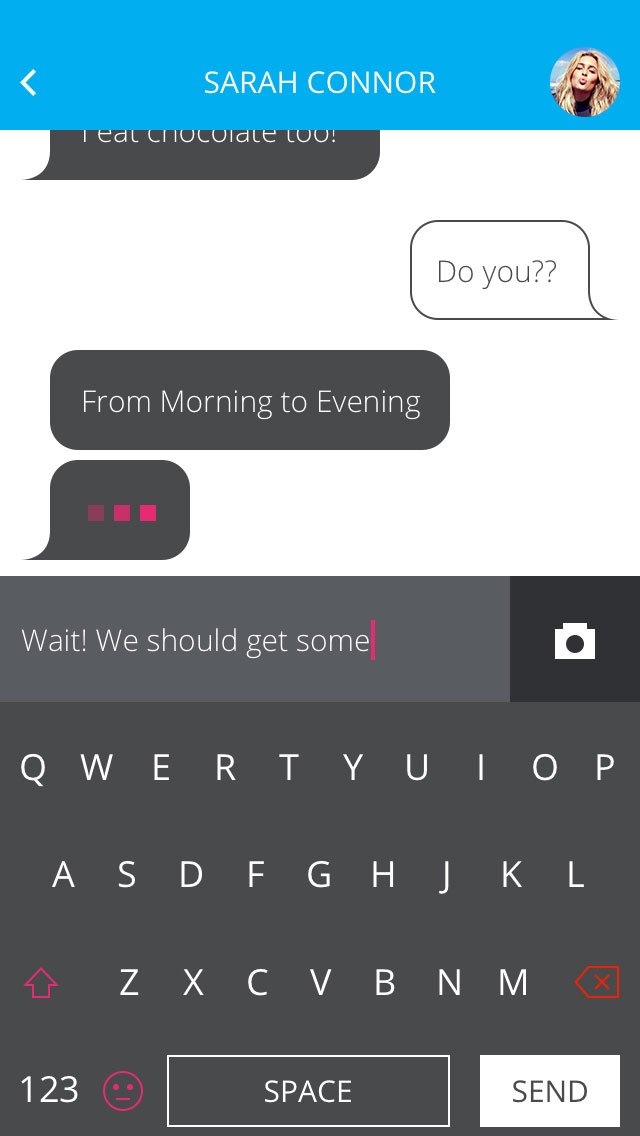The image size is (640, 1136).
Task: Type the letter C key
Action: tap(257, 983)
